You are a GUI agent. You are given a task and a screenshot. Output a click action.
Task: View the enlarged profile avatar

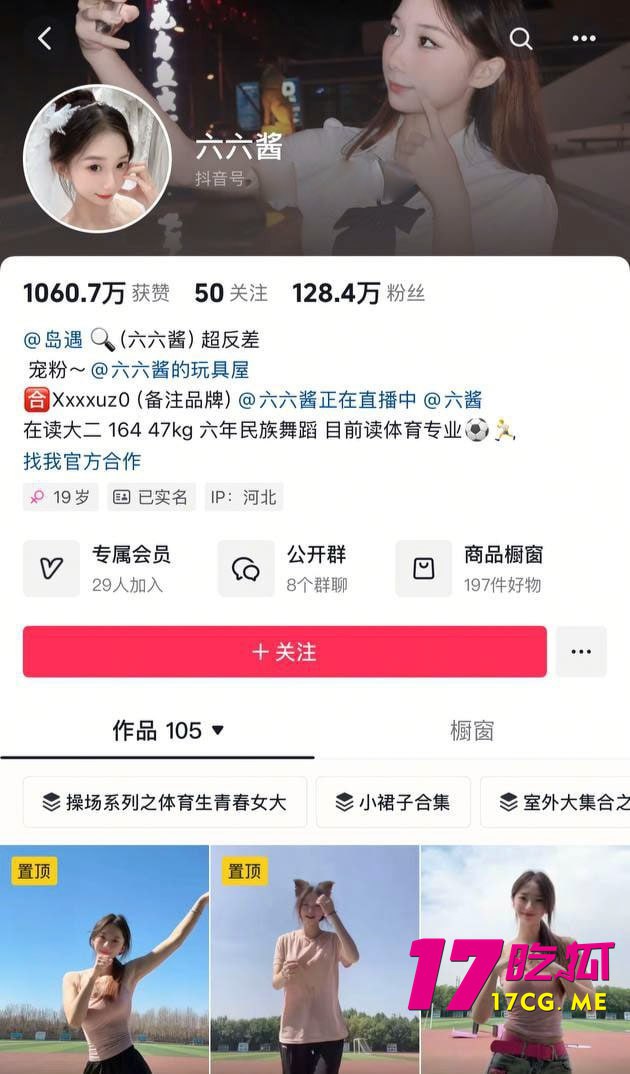pos(97,159)
